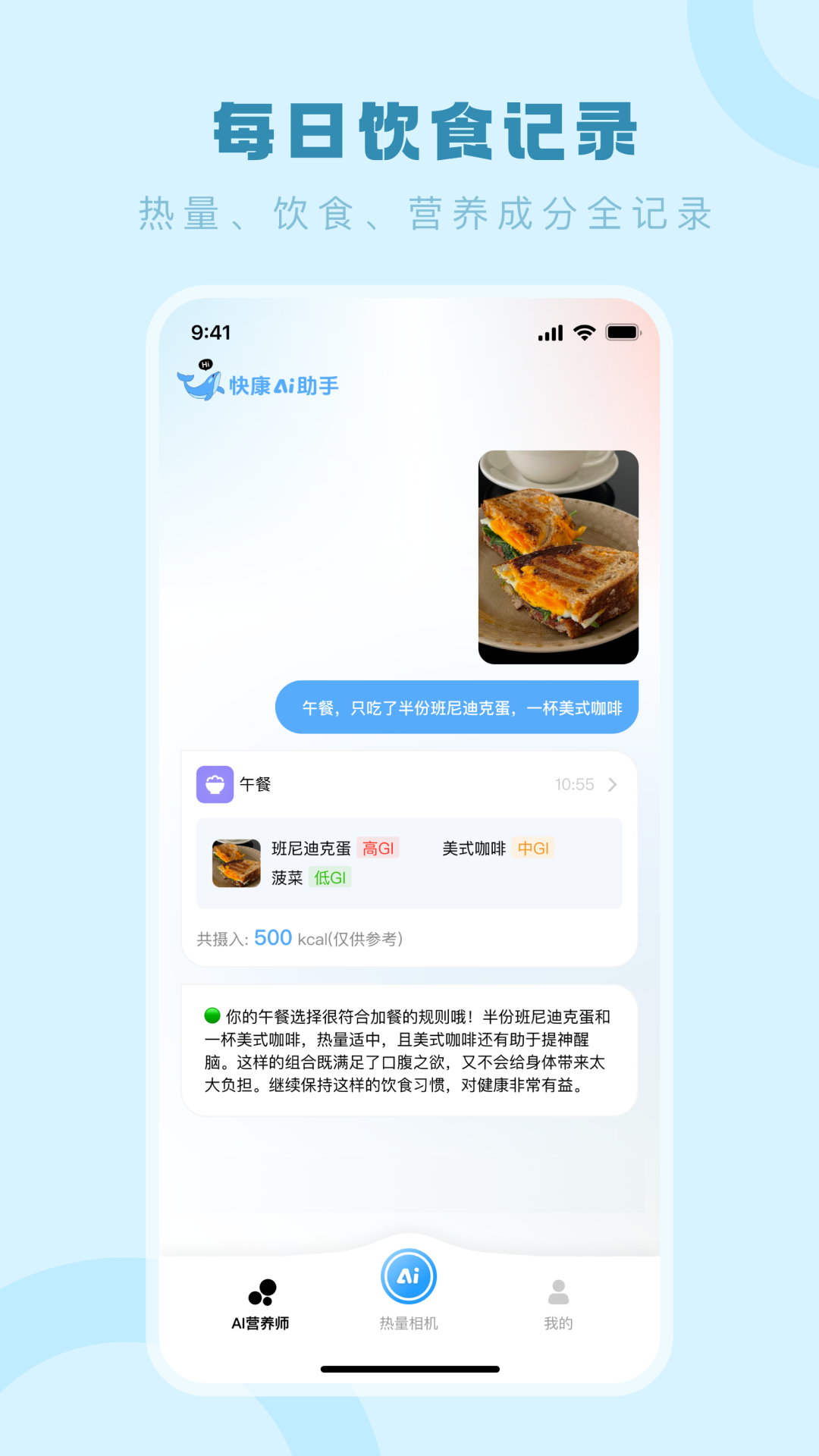
Task: Tap the Wi-Fi indicator in status bar
Action: point(582,332)
